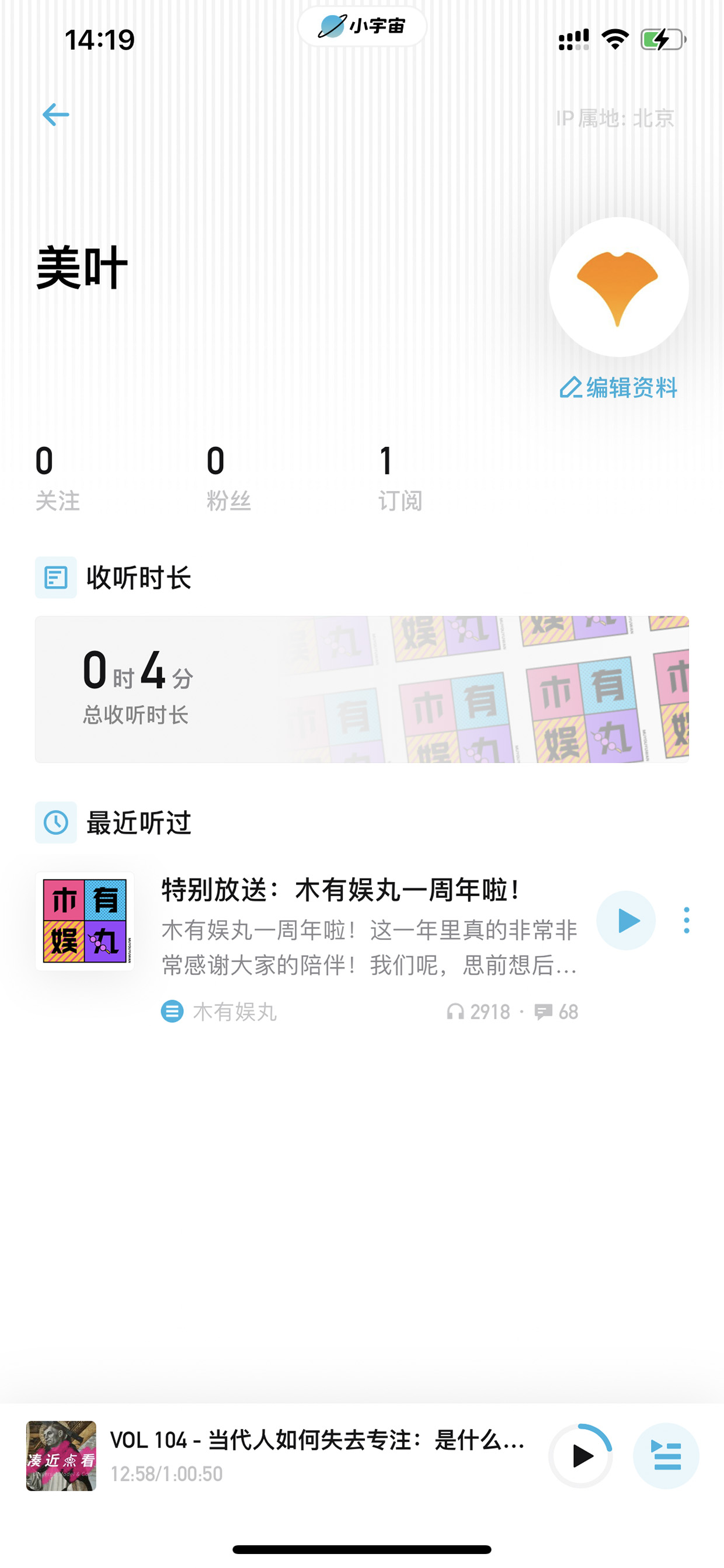Expand the VOL 104 mini player
The width and height of the screenshot is (724, 1568).
[x=316, y=1455]
